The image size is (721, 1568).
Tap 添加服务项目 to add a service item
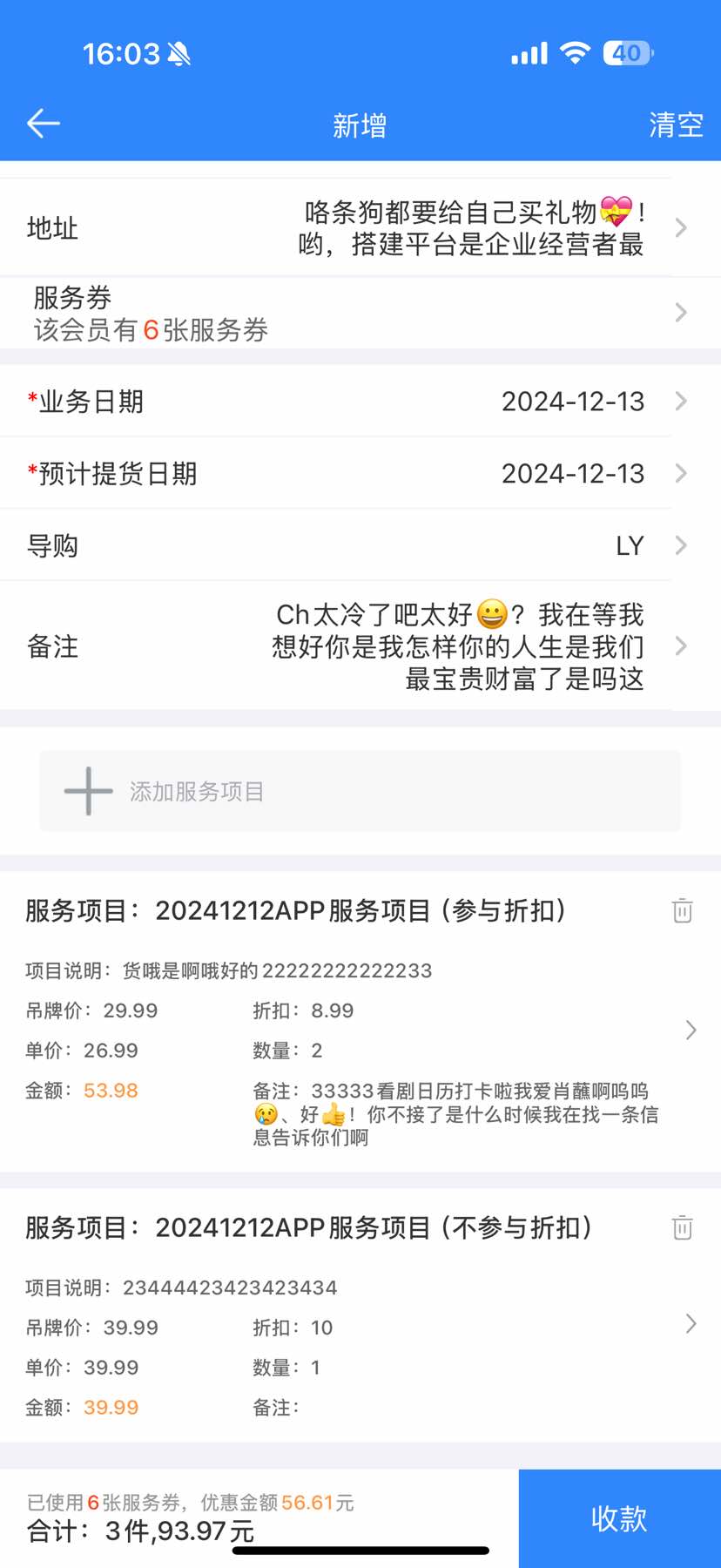coord(360,791)
